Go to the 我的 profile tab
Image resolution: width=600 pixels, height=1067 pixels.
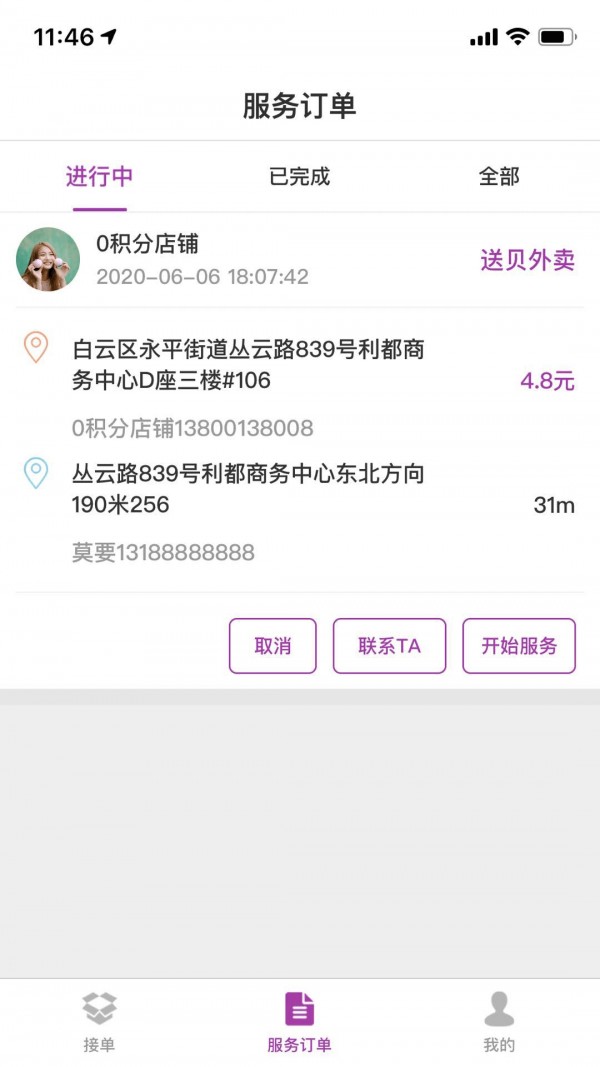point(499,1022)
